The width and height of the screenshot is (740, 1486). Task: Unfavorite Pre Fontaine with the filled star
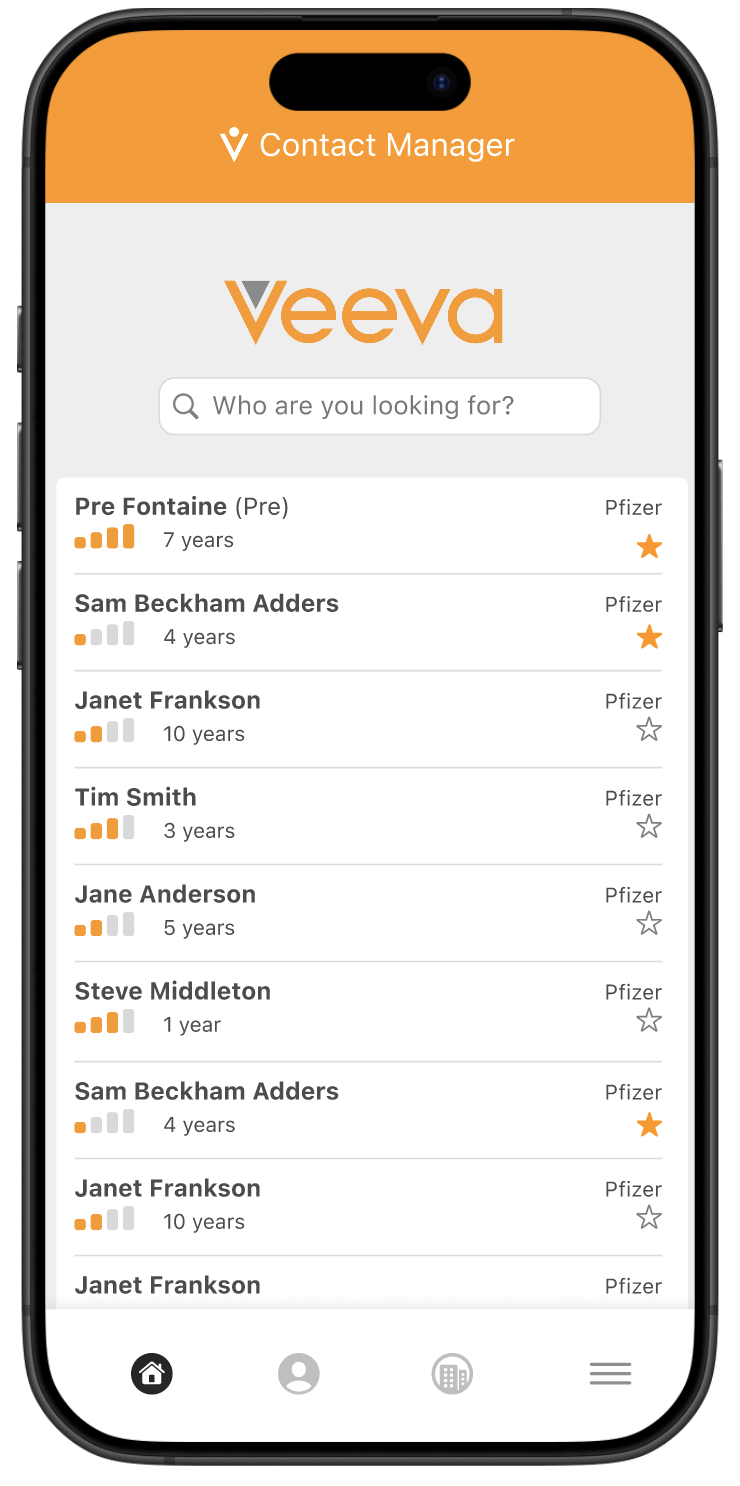[649, 546]
